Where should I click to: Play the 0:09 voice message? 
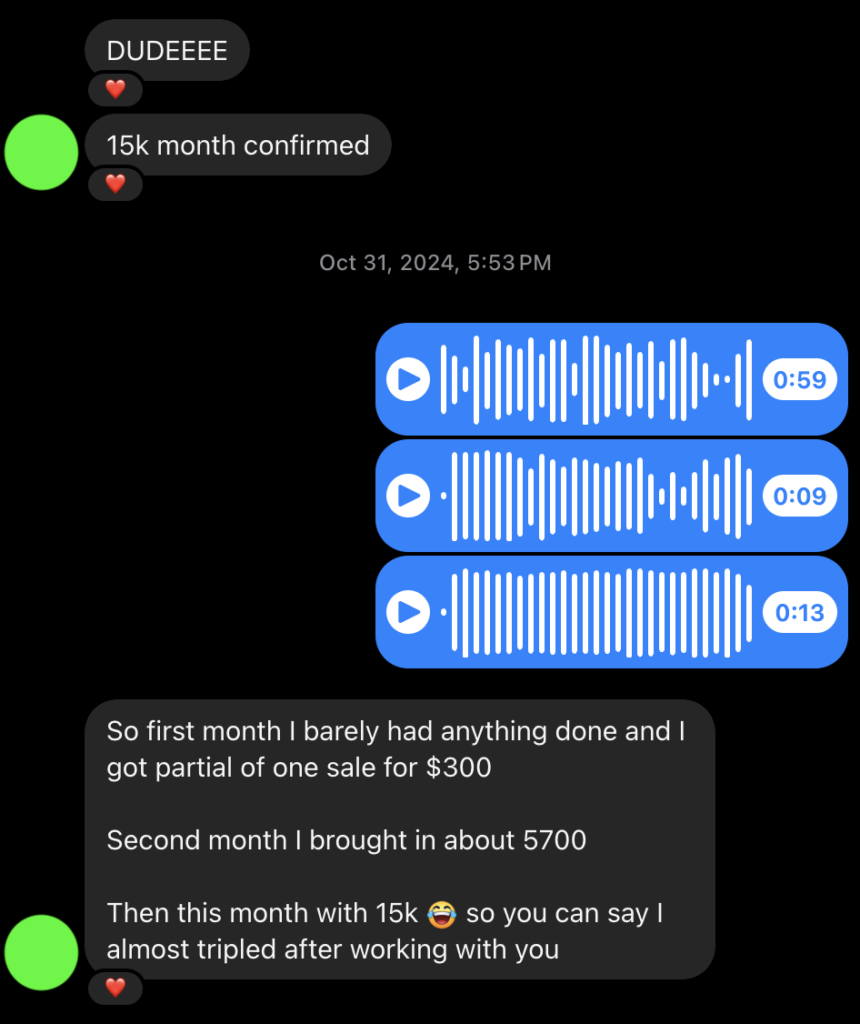click(x=408, y=496)
